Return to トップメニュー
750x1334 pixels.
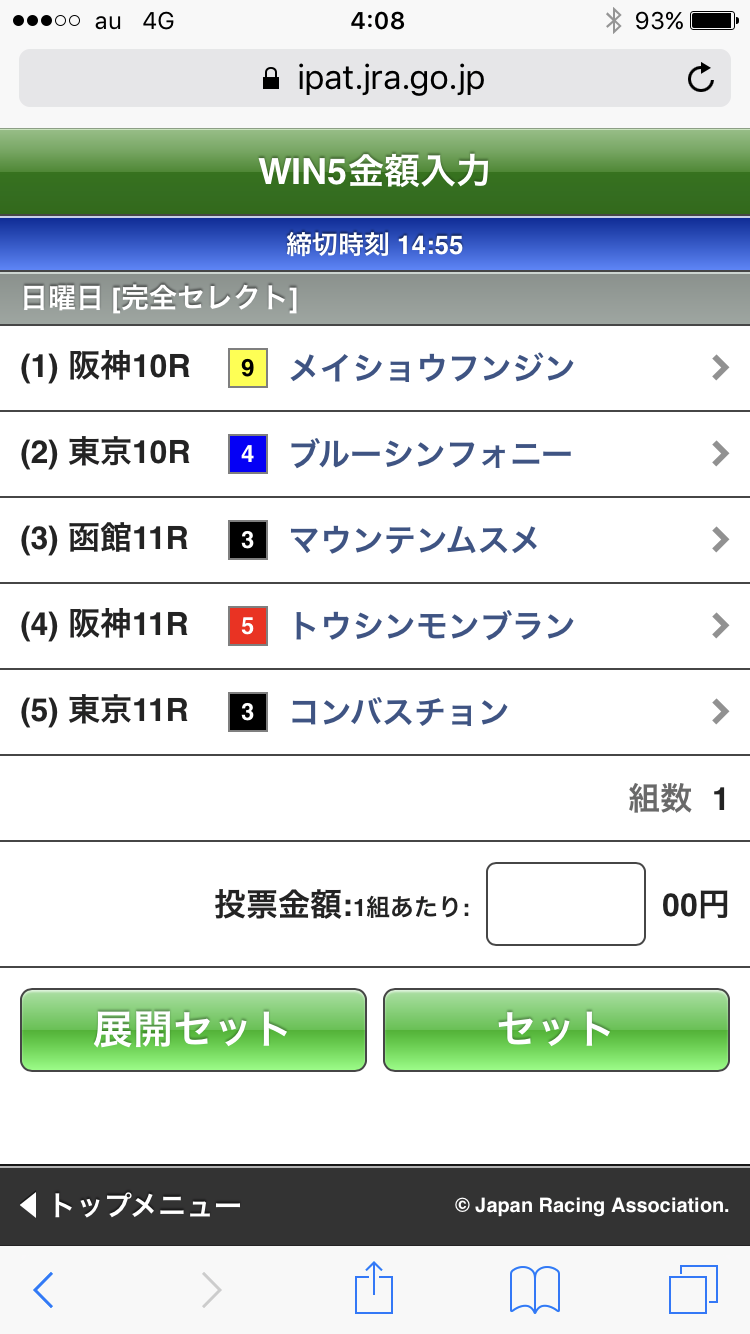[132, 1205]
